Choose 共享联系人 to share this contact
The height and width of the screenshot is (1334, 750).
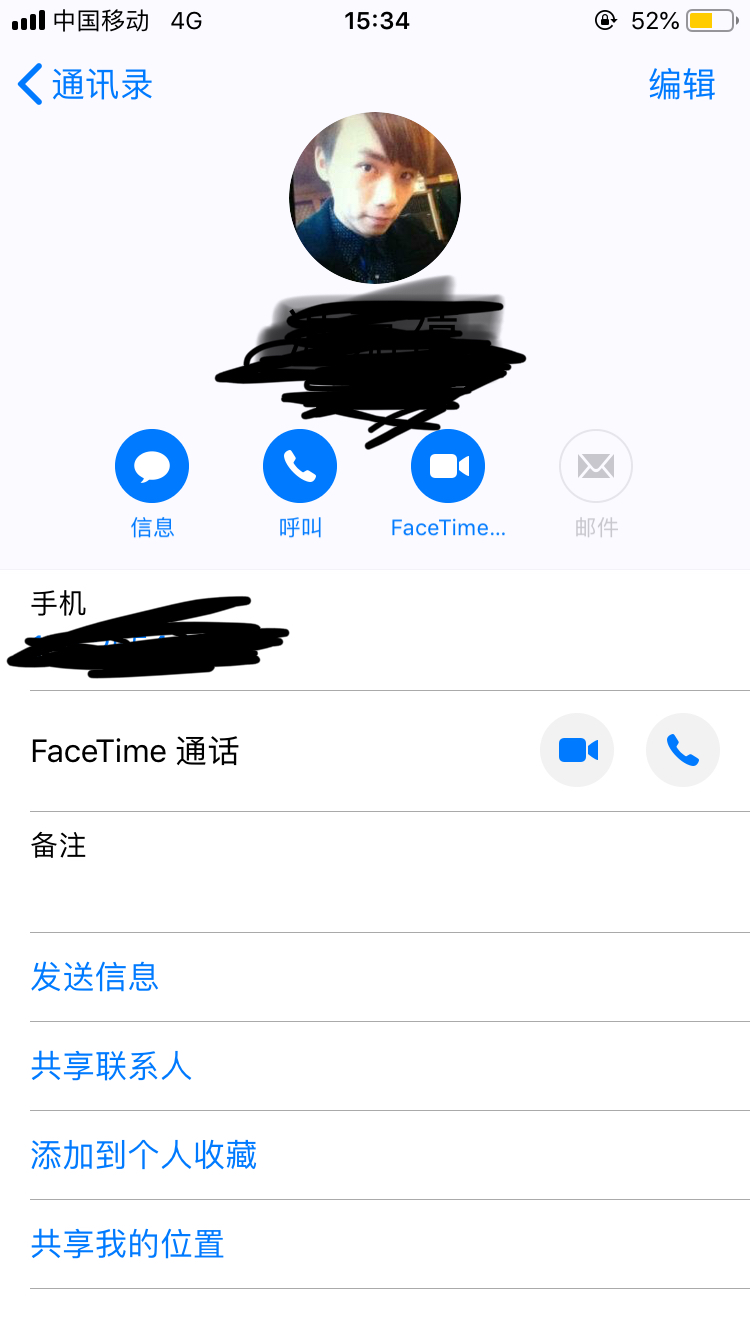pos(111,1066)
